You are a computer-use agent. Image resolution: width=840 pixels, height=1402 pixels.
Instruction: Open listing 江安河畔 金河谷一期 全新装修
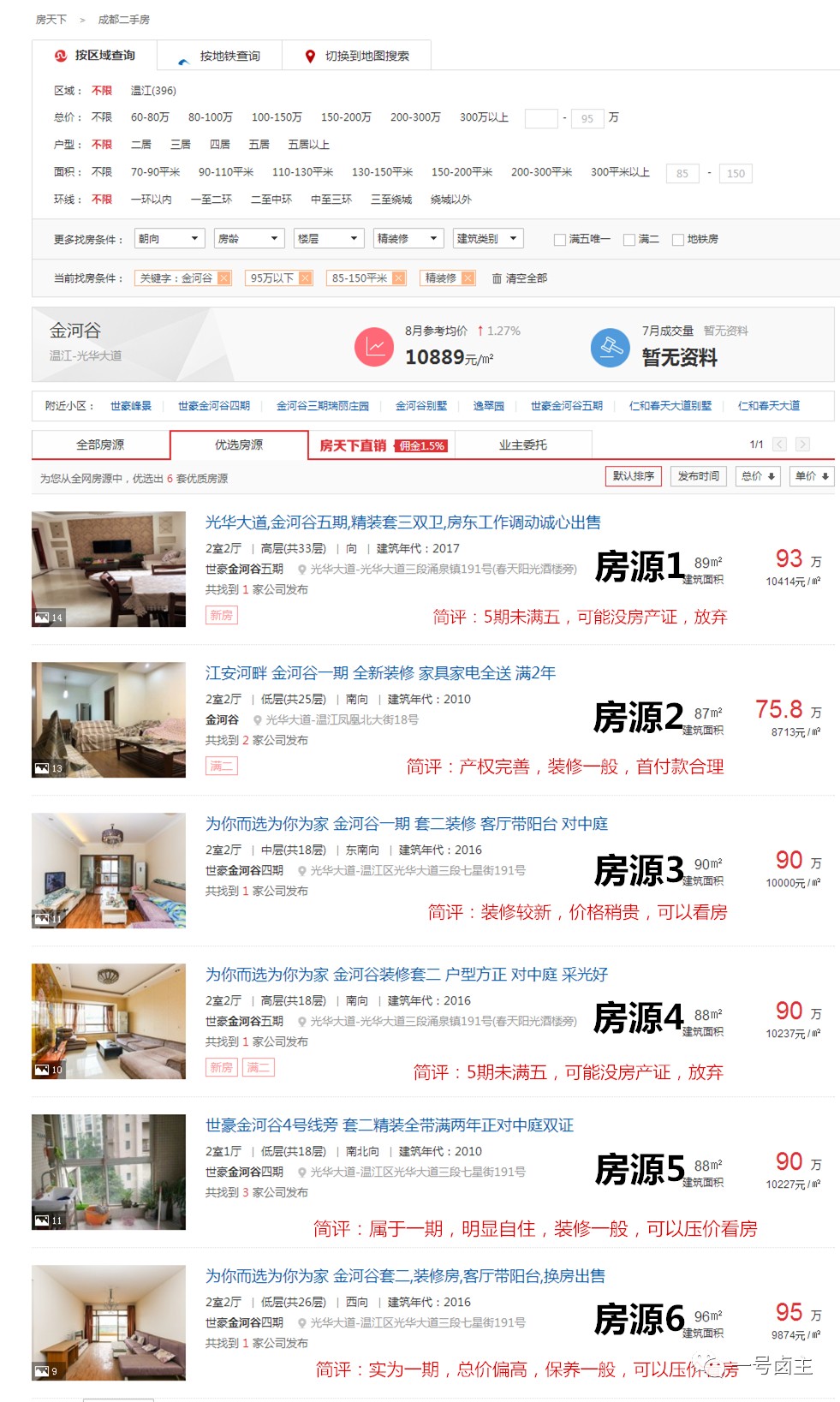click(x=380, y=673)
